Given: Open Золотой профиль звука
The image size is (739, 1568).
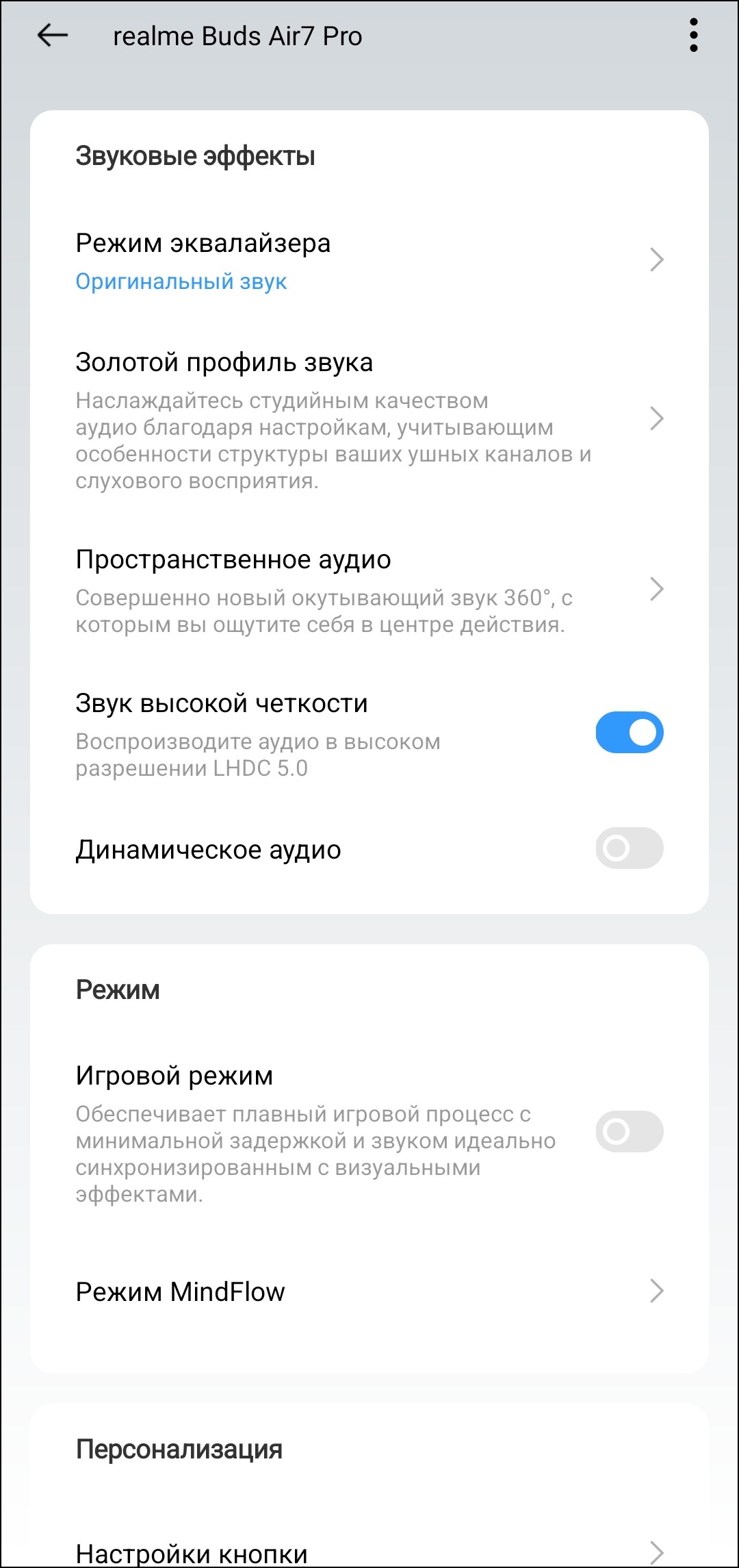Looking at the screenshot, I should click(x=369, y=419).
